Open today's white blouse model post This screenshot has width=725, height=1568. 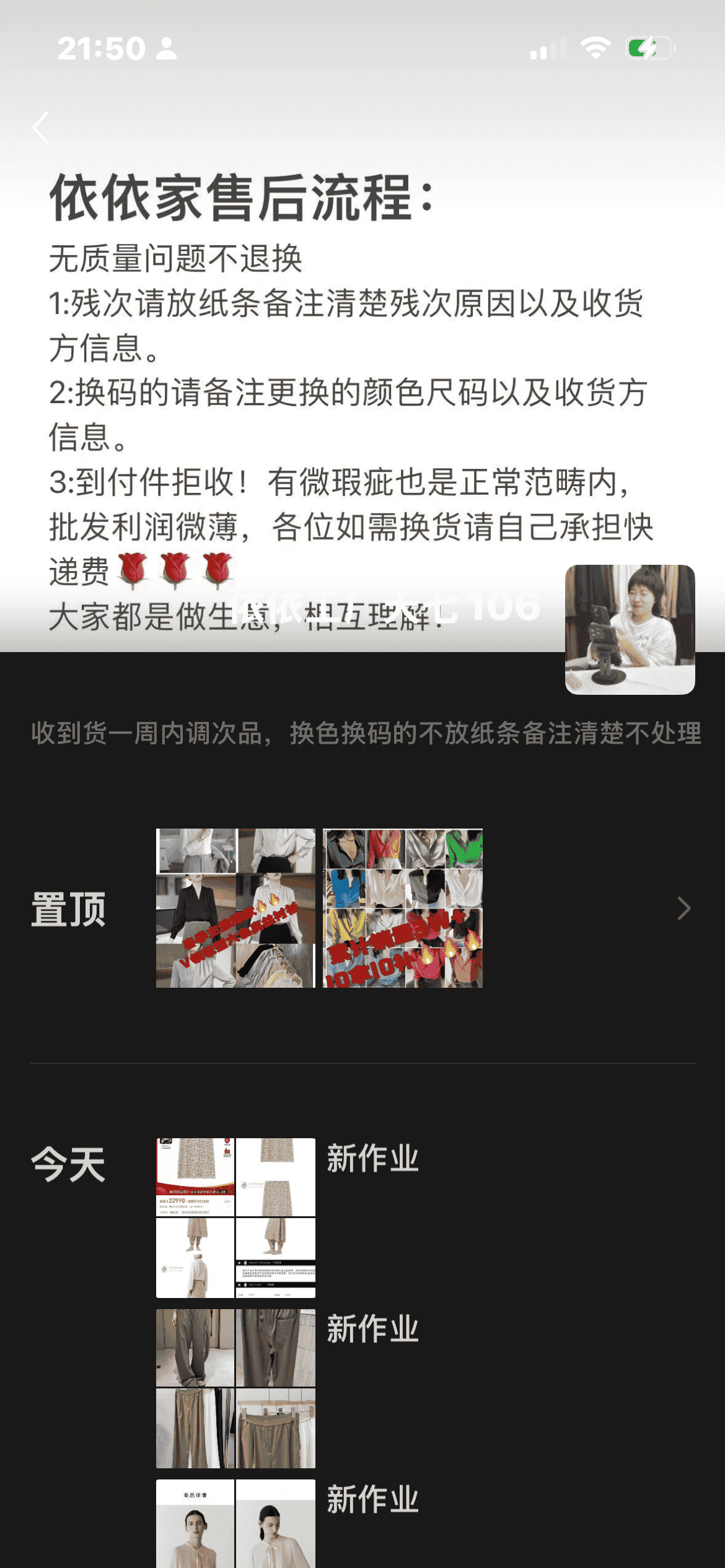[x=235, y=1523]
